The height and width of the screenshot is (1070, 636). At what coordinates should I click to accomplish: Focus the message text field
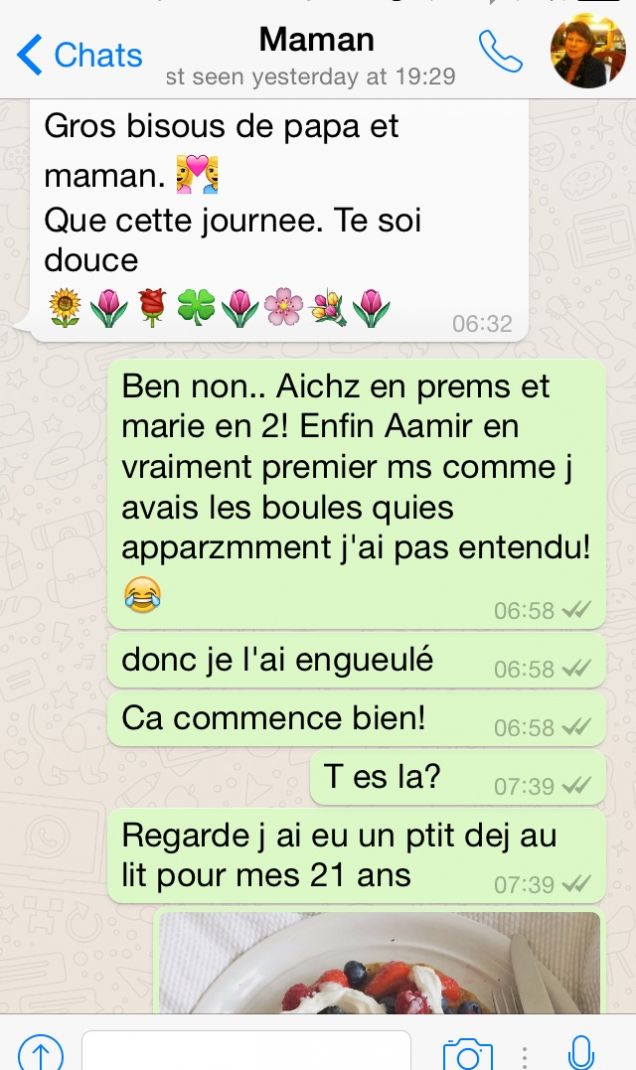(245, 1050)
